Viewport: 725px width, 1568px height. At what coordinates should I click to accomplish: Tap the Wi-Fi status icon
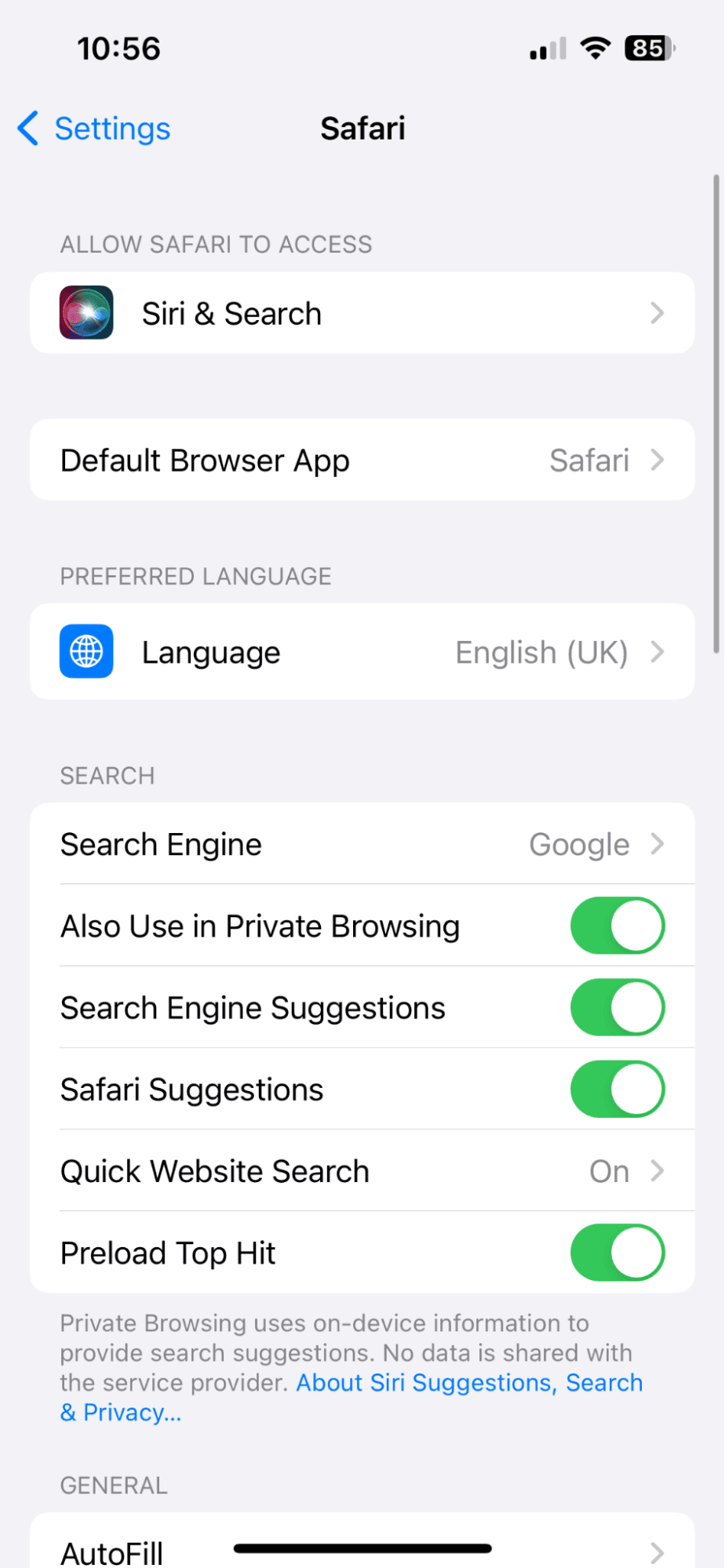(594, 47)
